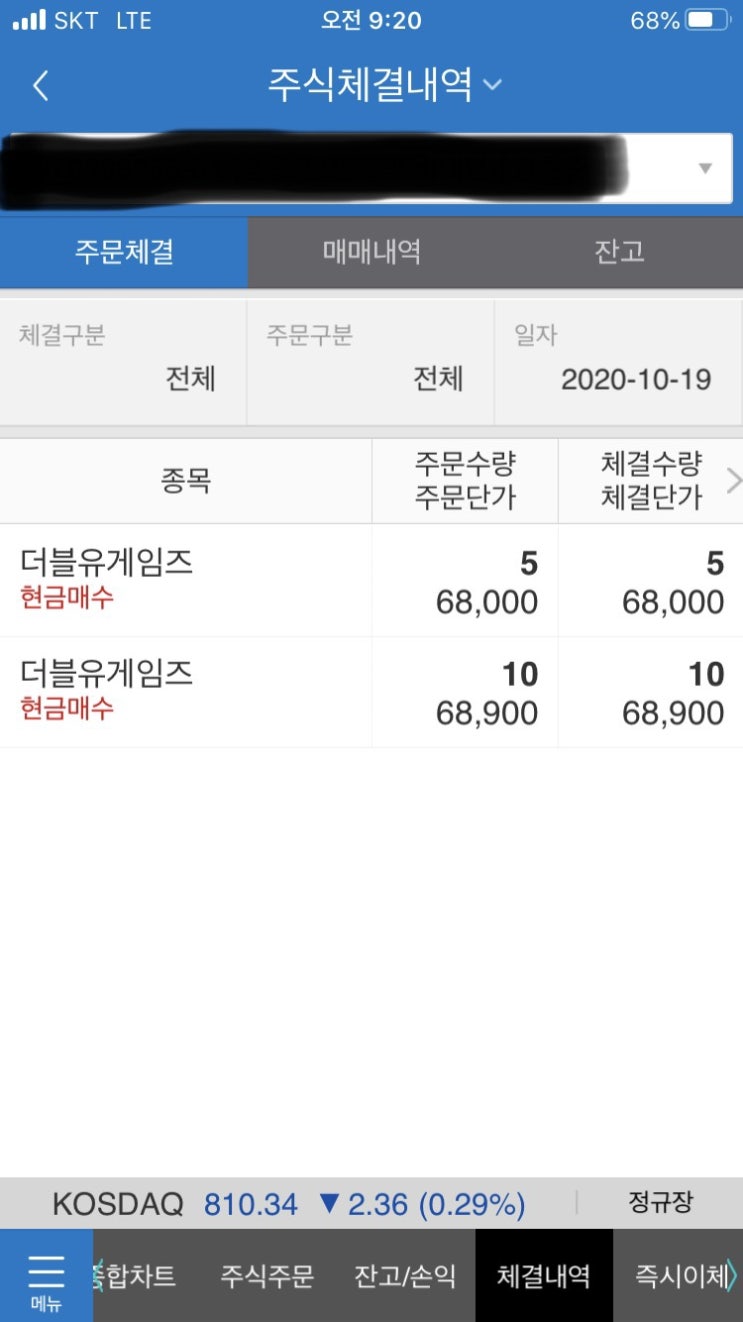This screenshot has height=1322, width=743.
Task: Go back with the top-left arrow
Action: pyautogui.click(x=40, y=86)
